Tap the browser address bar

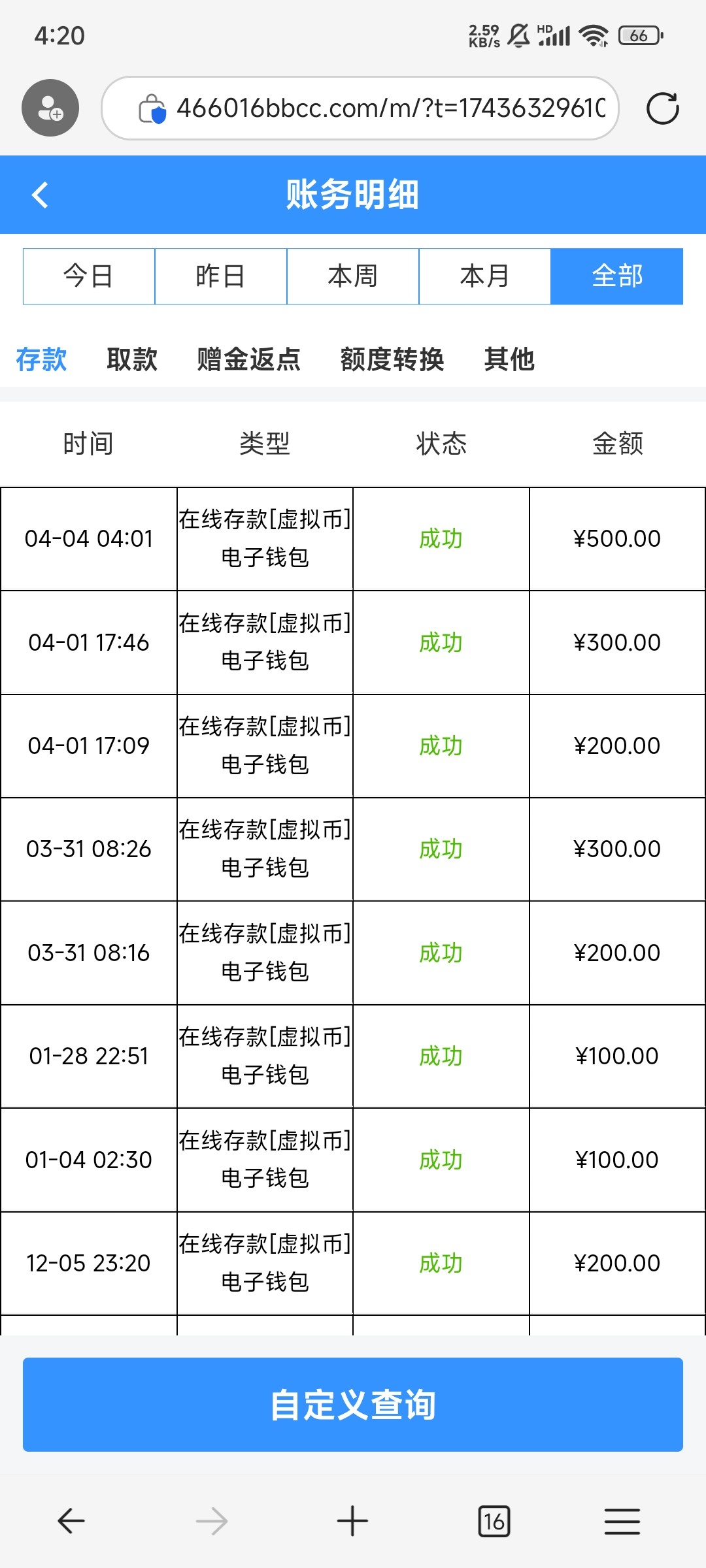click(x=360, y=108)
